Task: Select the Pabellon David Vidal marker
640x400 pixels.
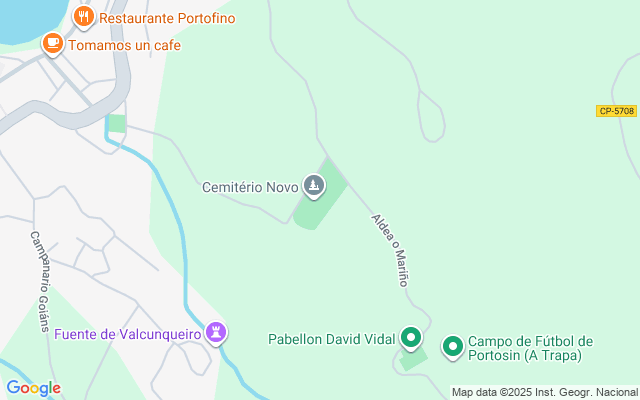Action: (411, 339)
